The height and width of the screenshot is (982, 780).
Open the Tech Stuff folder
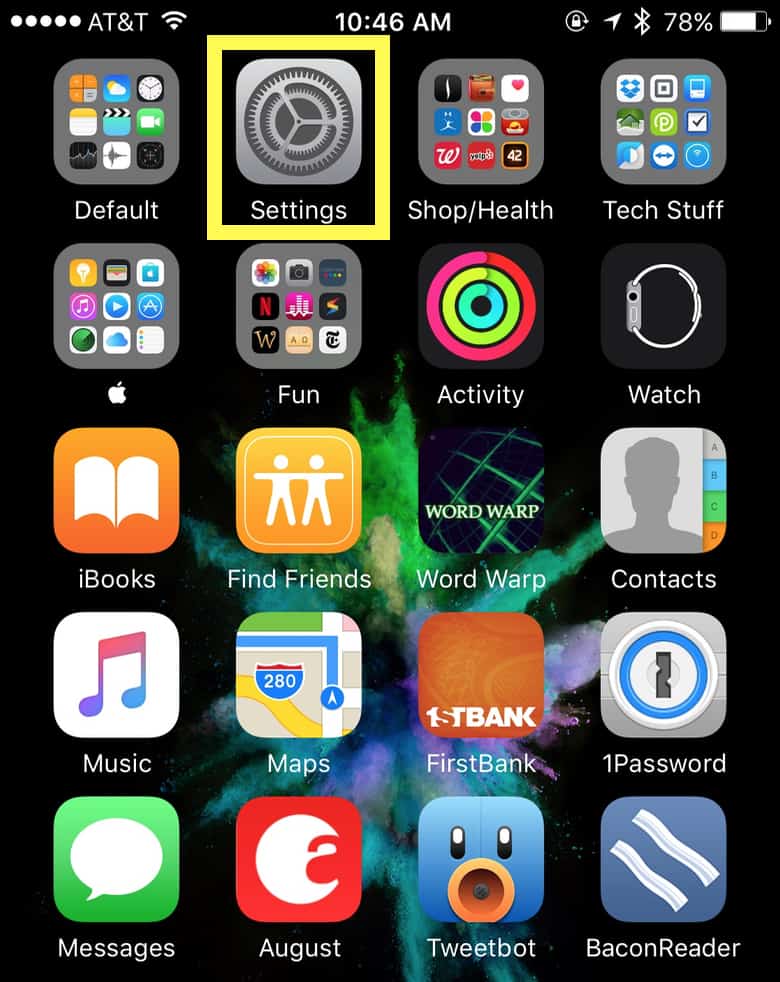tap(663, 122)
